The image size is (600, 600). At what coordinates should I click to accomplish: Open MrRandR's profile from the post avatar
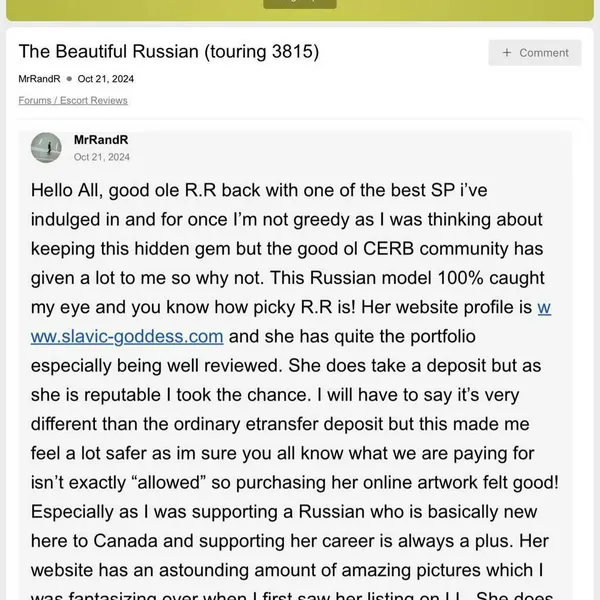[46, 148]
